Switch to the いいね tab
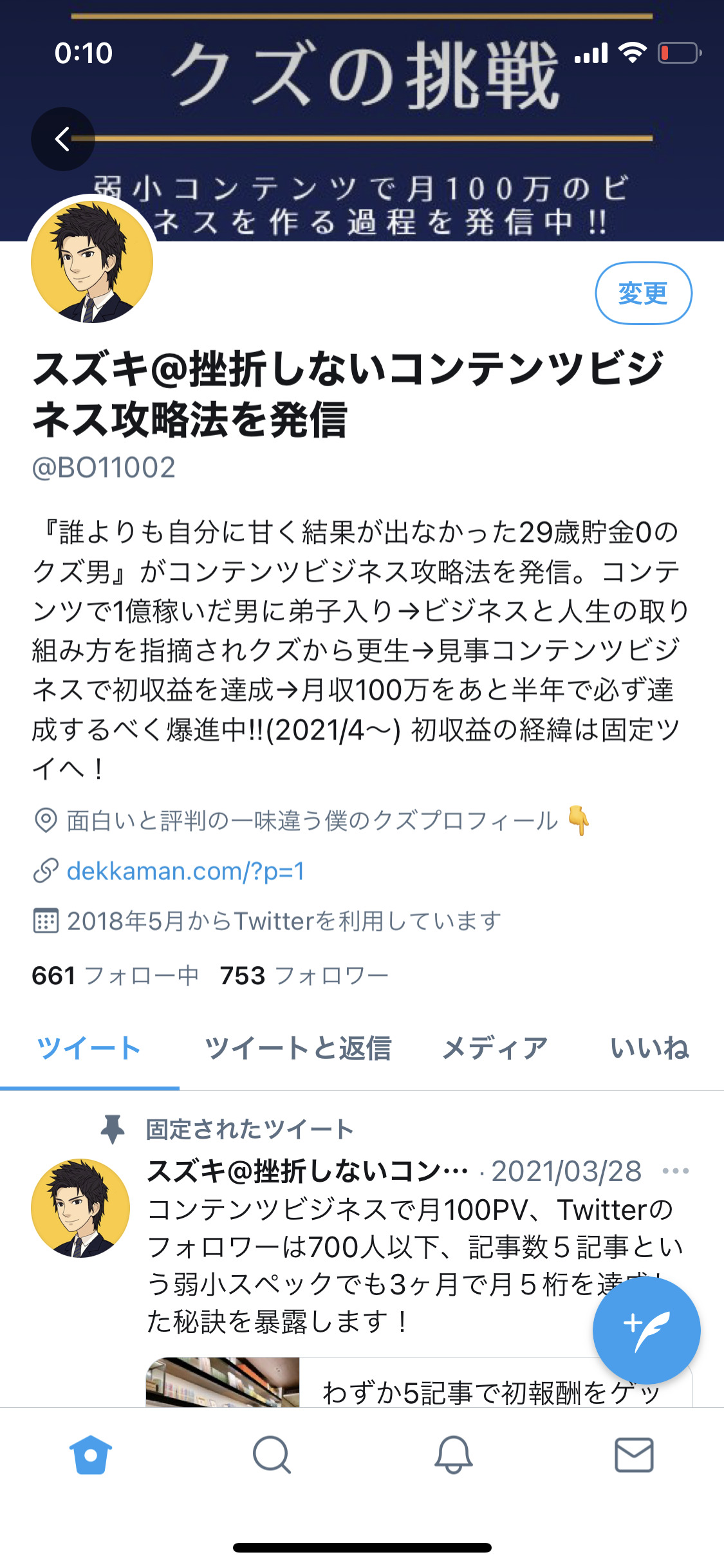This screenshot has width=724, height=1568. [649, 1048]
